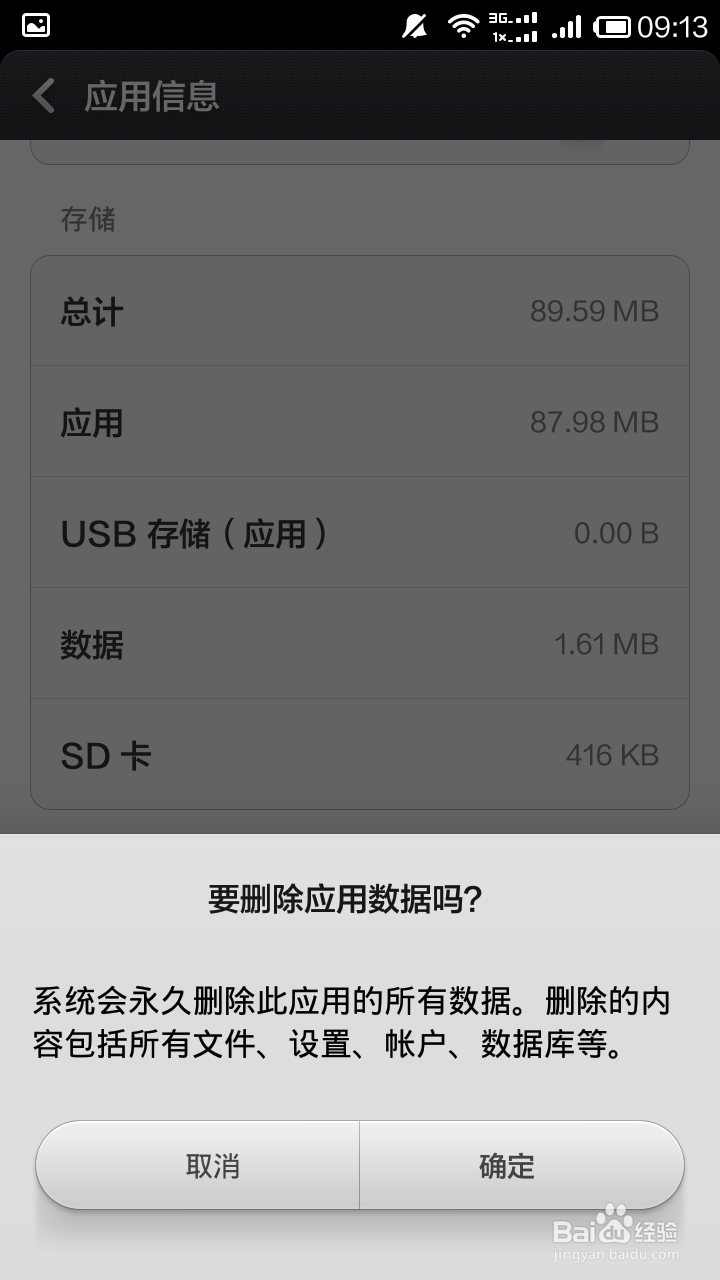Select the USB 存储（应用）row
Screen dimensions: 720x1280
click(x=360, y=532)
